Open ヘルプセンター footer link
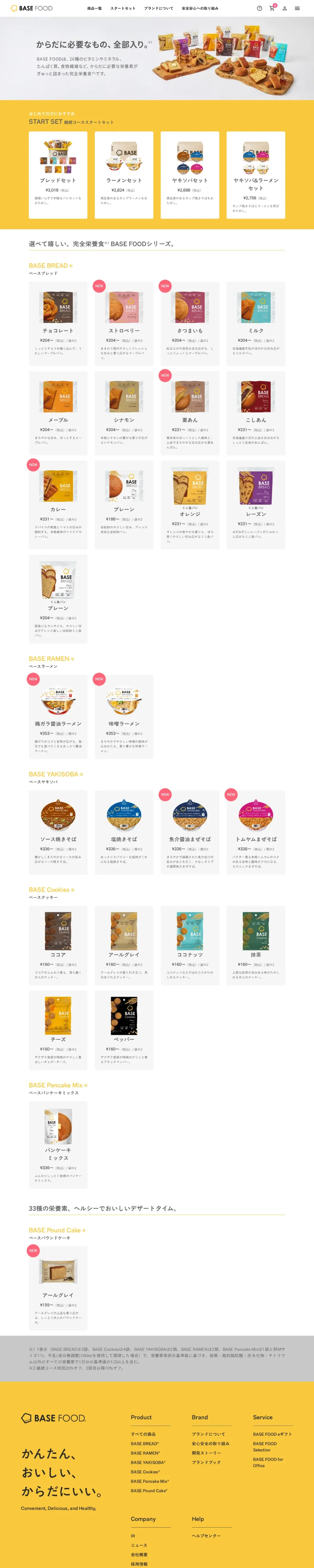This screenshot has width=314, height=1568. [206, 1536]
